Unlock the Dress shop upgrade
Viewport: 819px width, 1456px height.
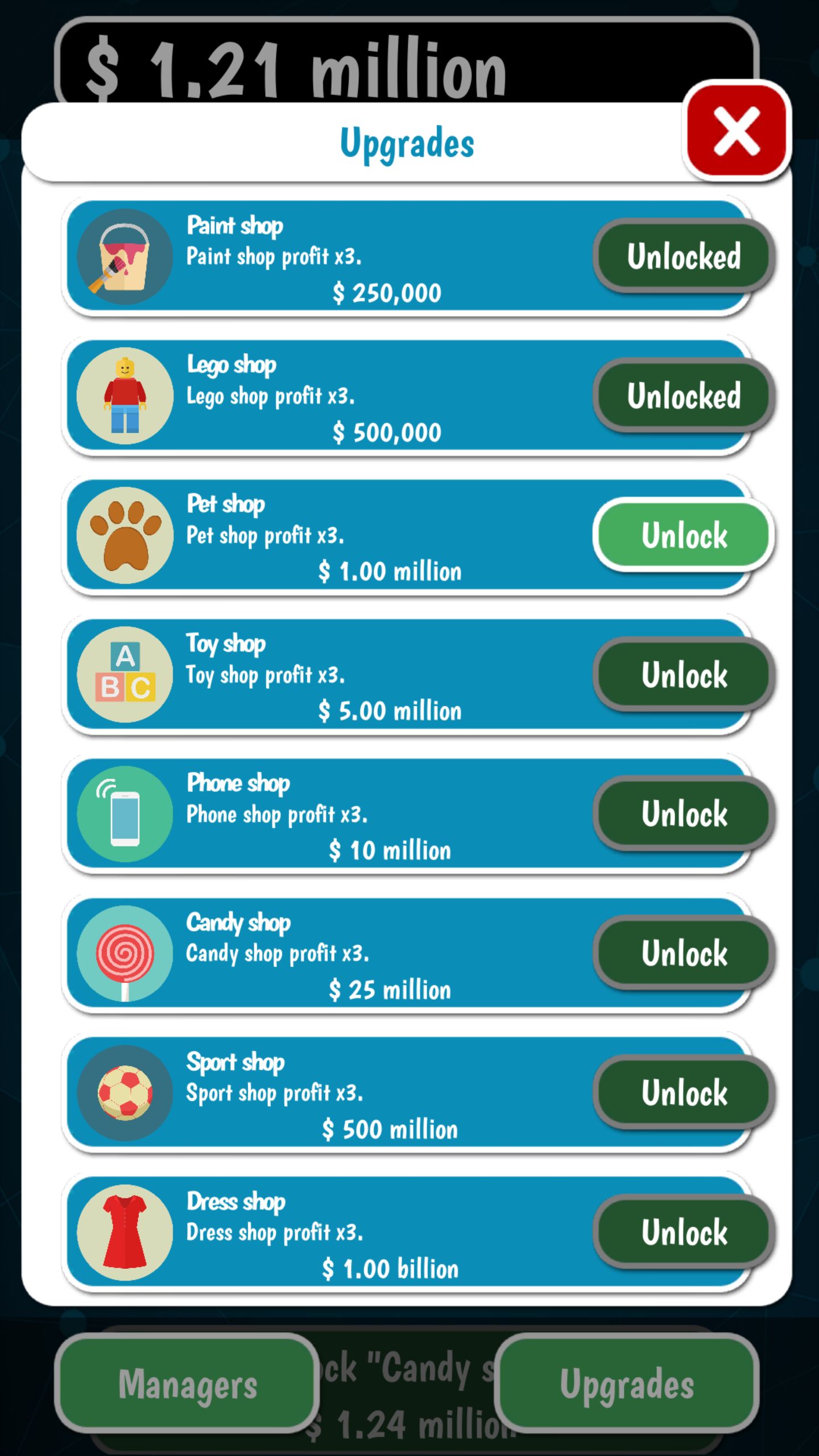coord(684,1232)
